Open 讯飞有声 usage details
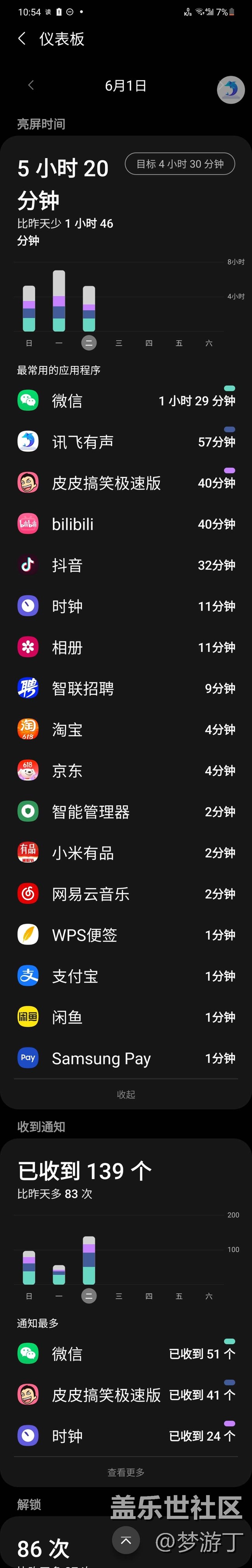This screenshot has height=1568, width=252. point(126,442)
